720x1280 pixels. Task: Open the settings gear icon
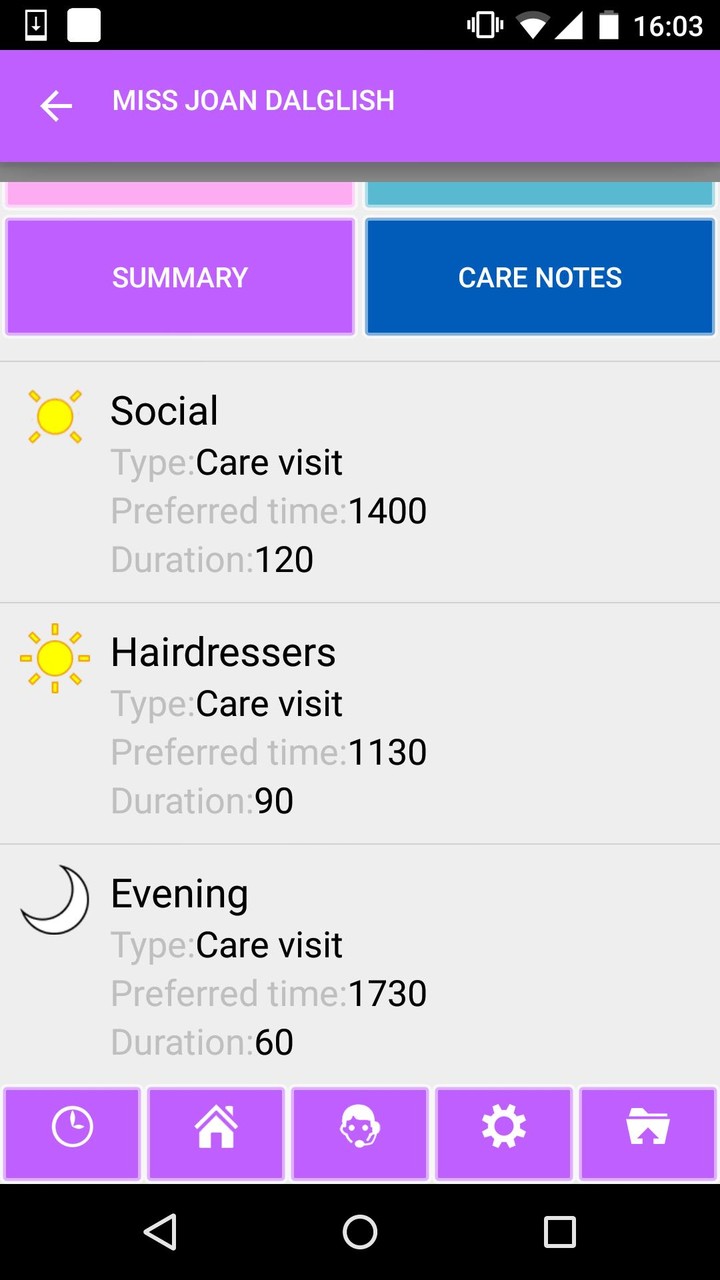click(503, 1133)
